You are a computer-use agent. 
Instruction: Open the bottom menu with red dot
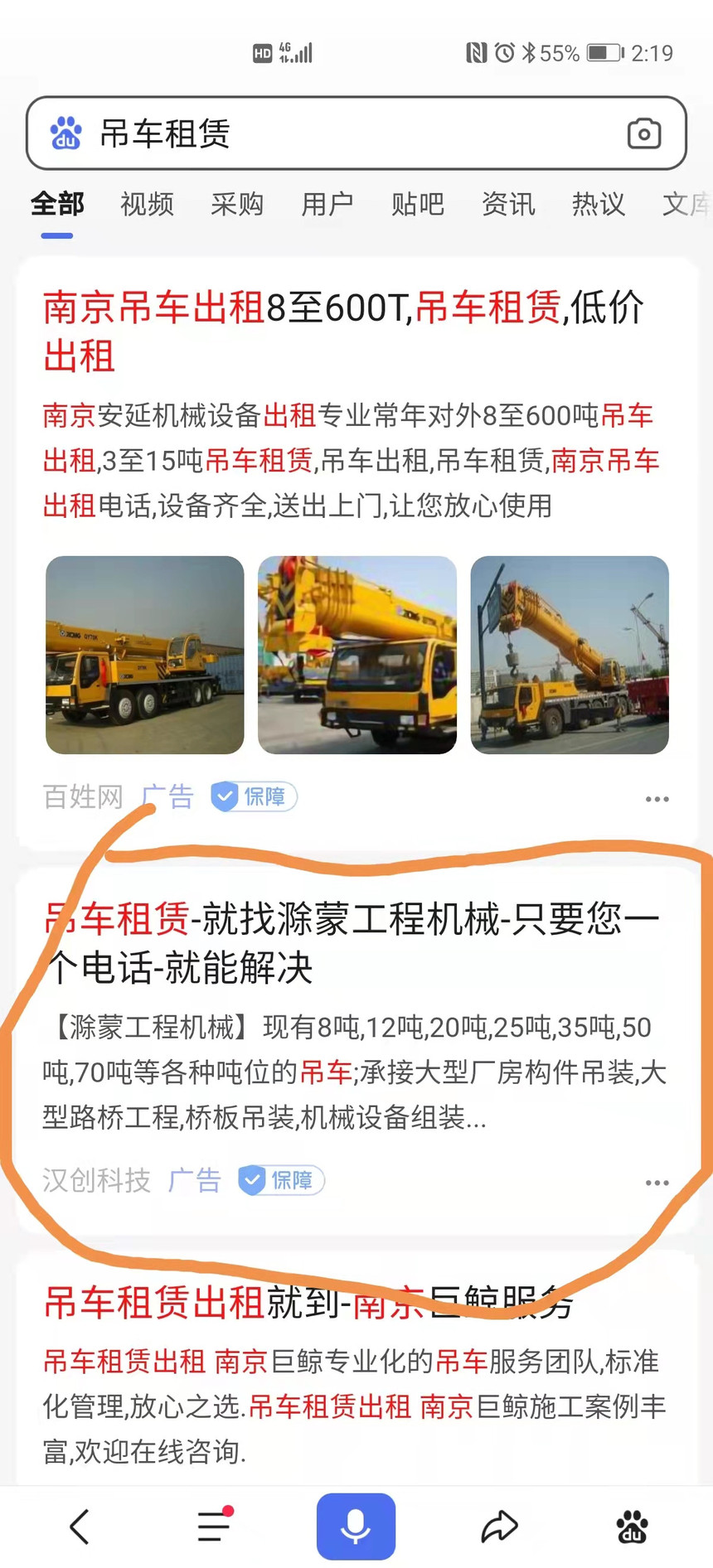214,1527
